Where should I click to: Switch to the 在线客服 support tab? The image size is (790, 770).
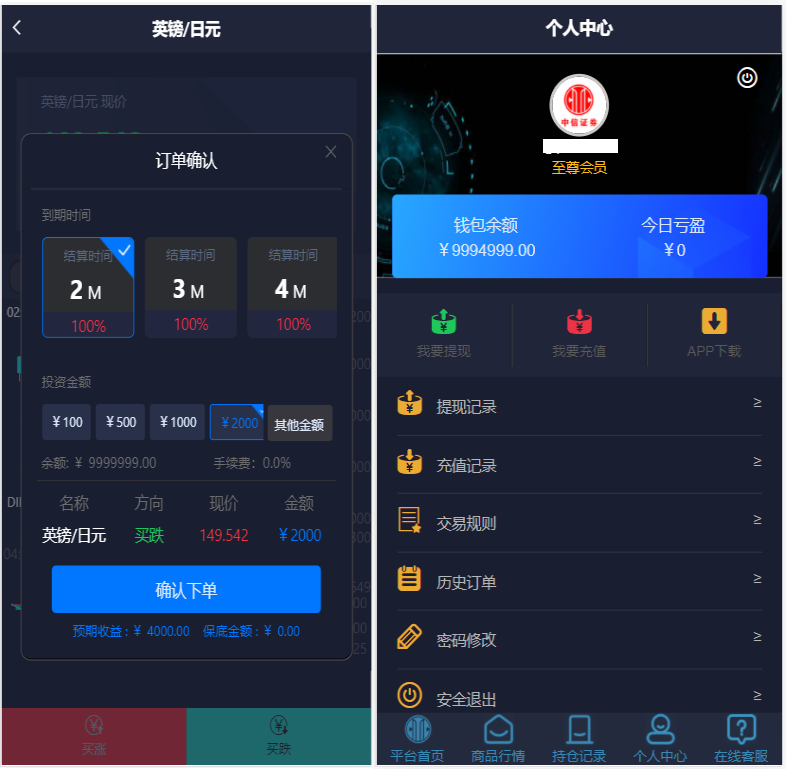point(741,740)
